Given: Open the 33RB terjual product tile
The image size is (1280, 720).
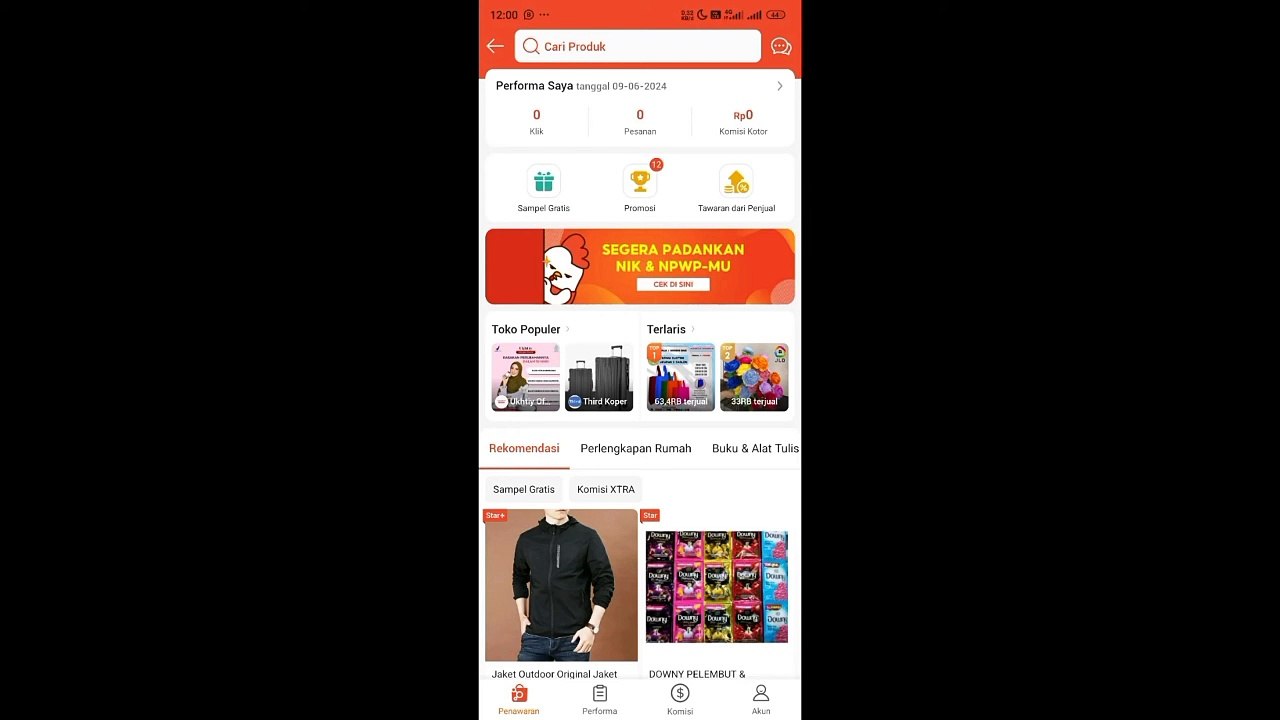Looking at the screenshot, I should [754, 377].
